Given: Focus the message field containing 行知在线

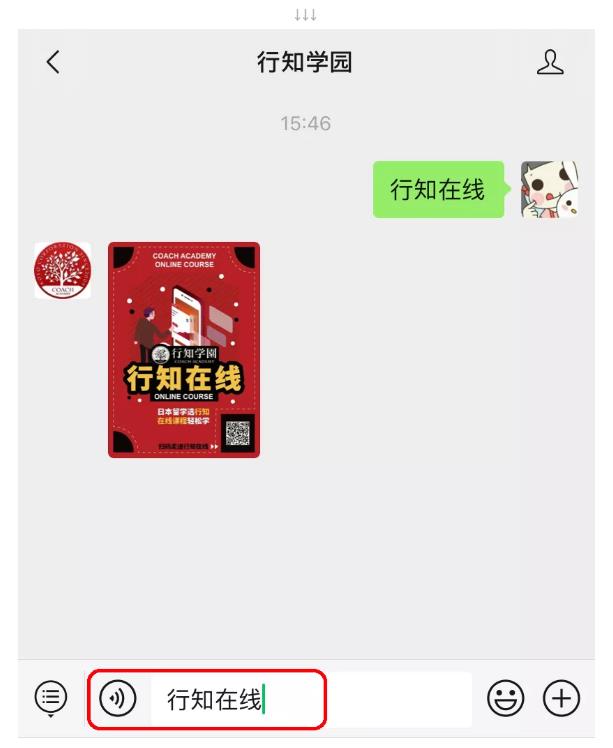Looking at the screenshot, I should (x=300, y=699).
